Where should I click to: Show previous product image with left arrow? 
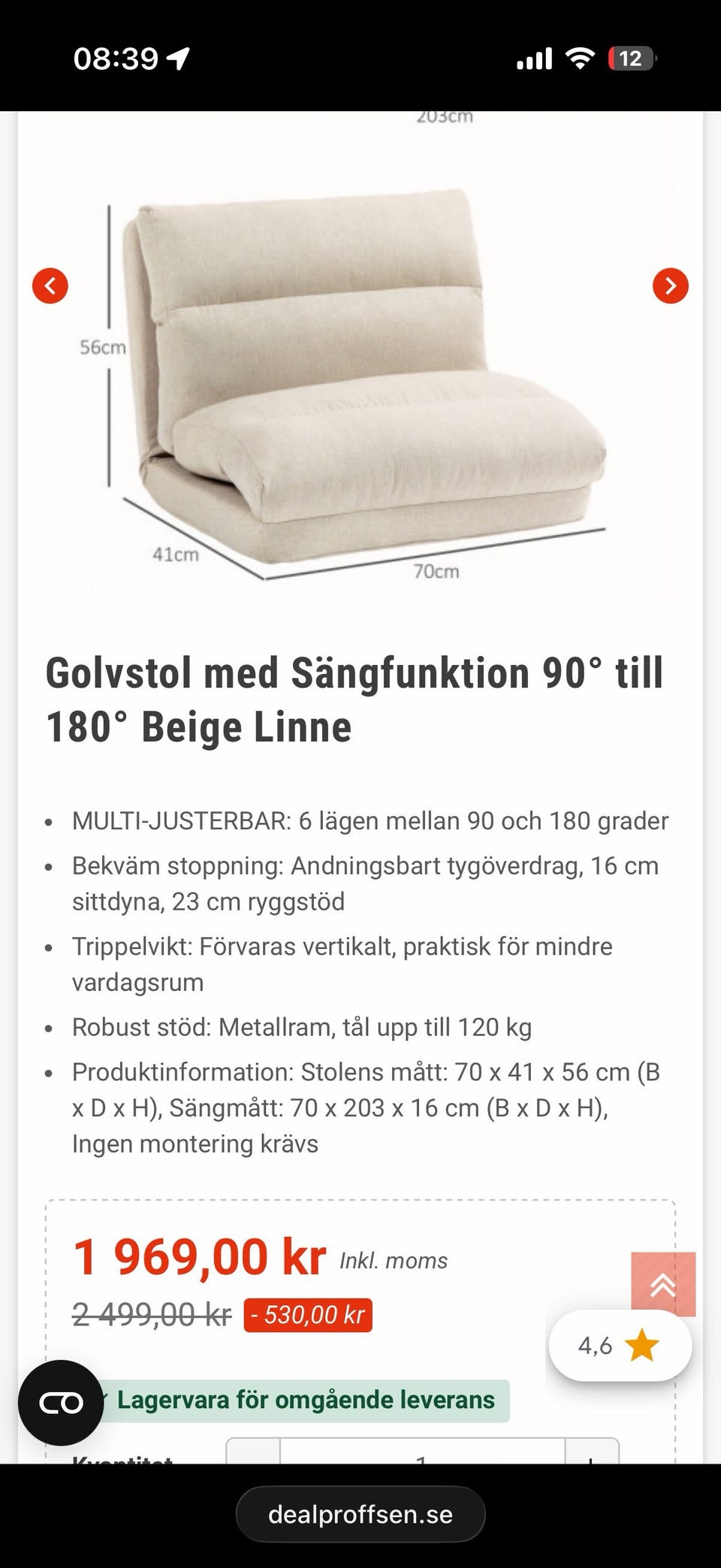coord(50,286)
